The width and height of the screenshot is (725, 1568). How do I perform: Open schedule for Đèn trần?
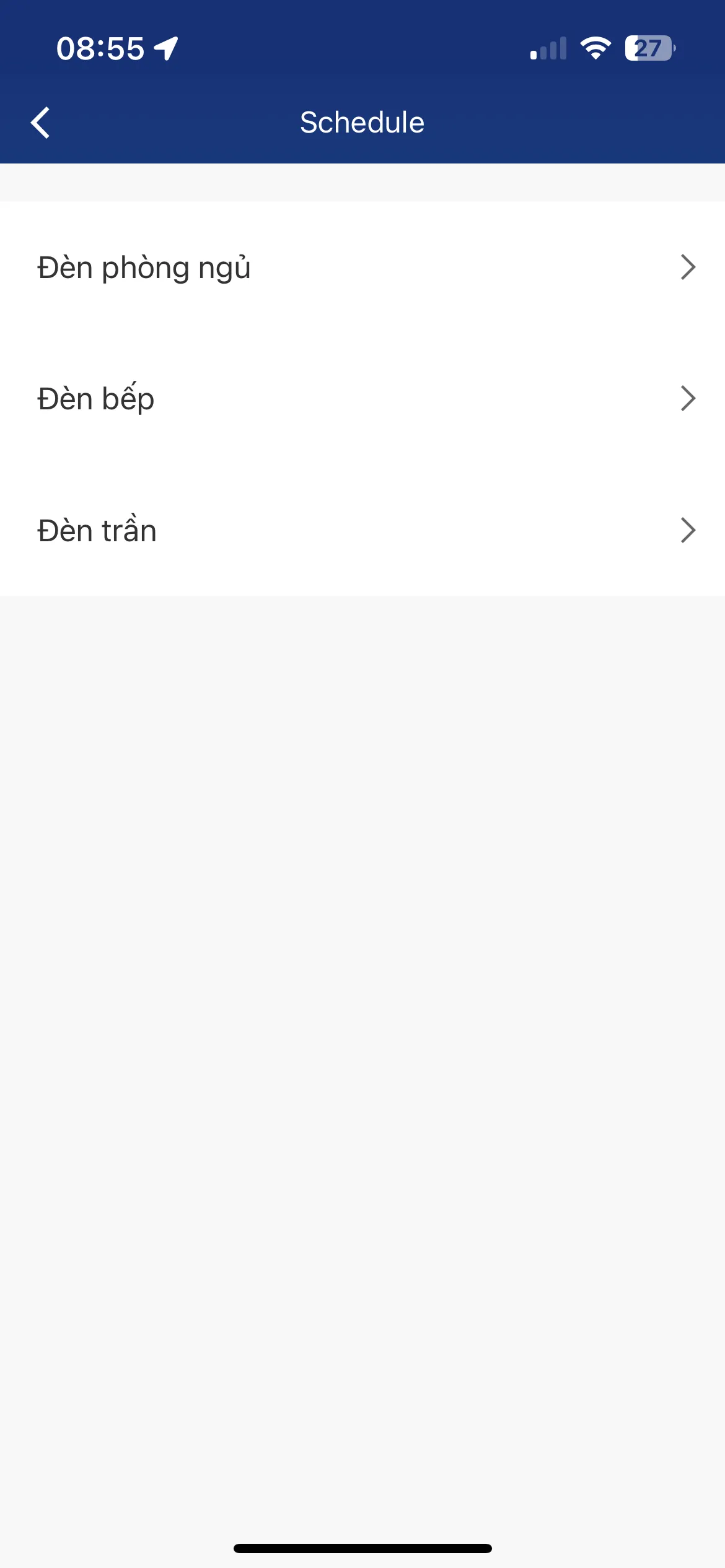[362, 530]
